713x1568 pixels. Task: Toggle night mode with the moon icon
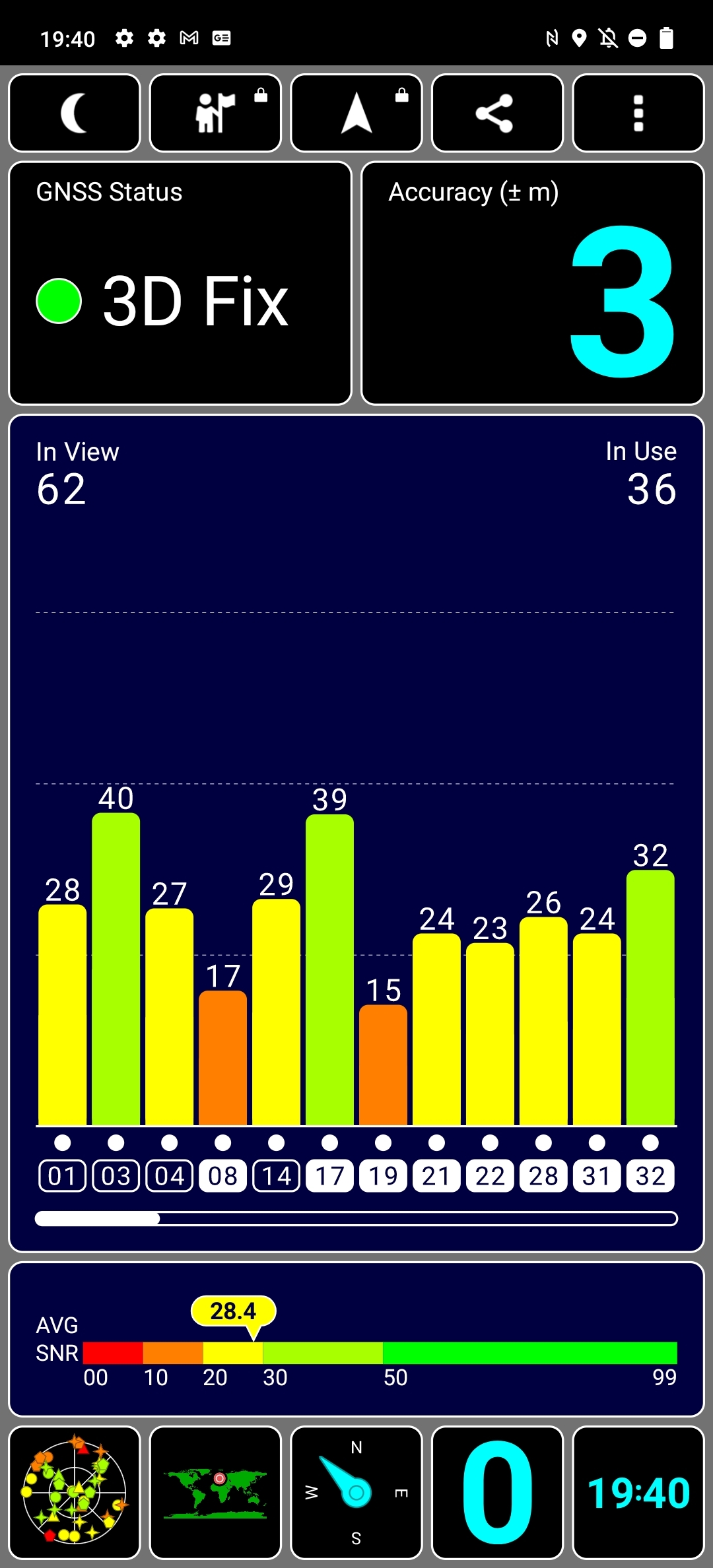point(75,113)
